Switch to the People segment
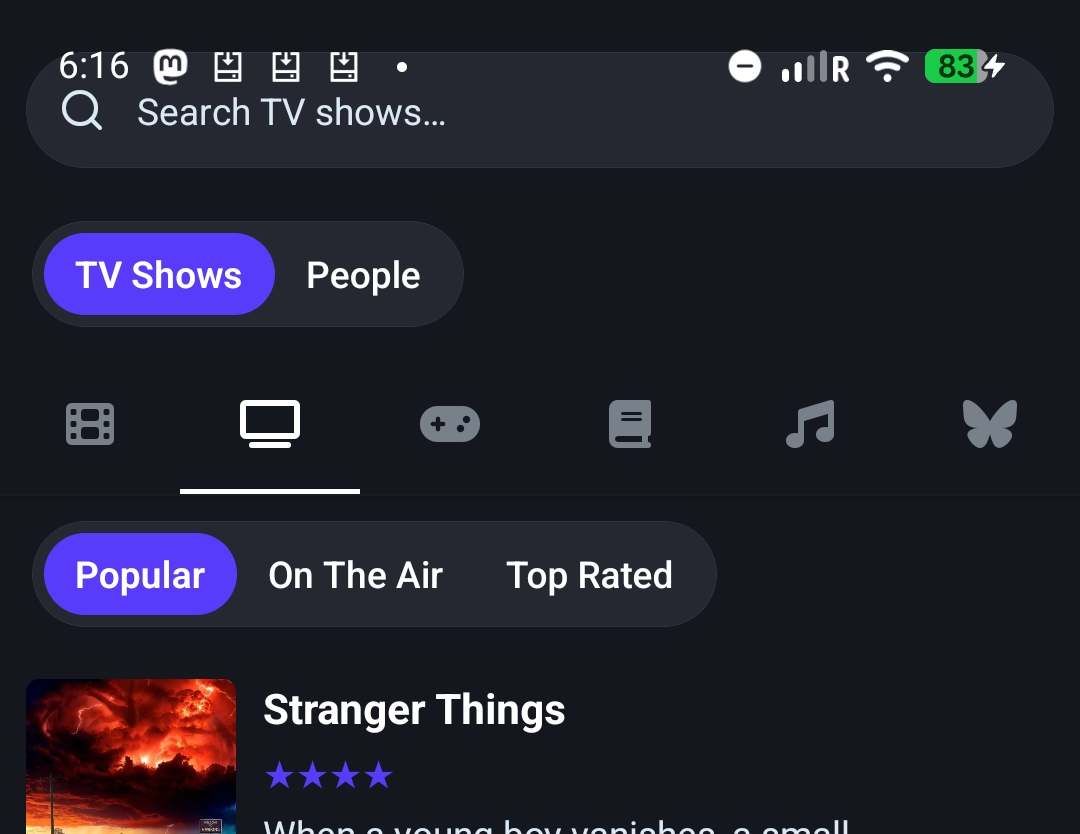The height and width of the screenshot is (834, 1080). click(363, 275)
